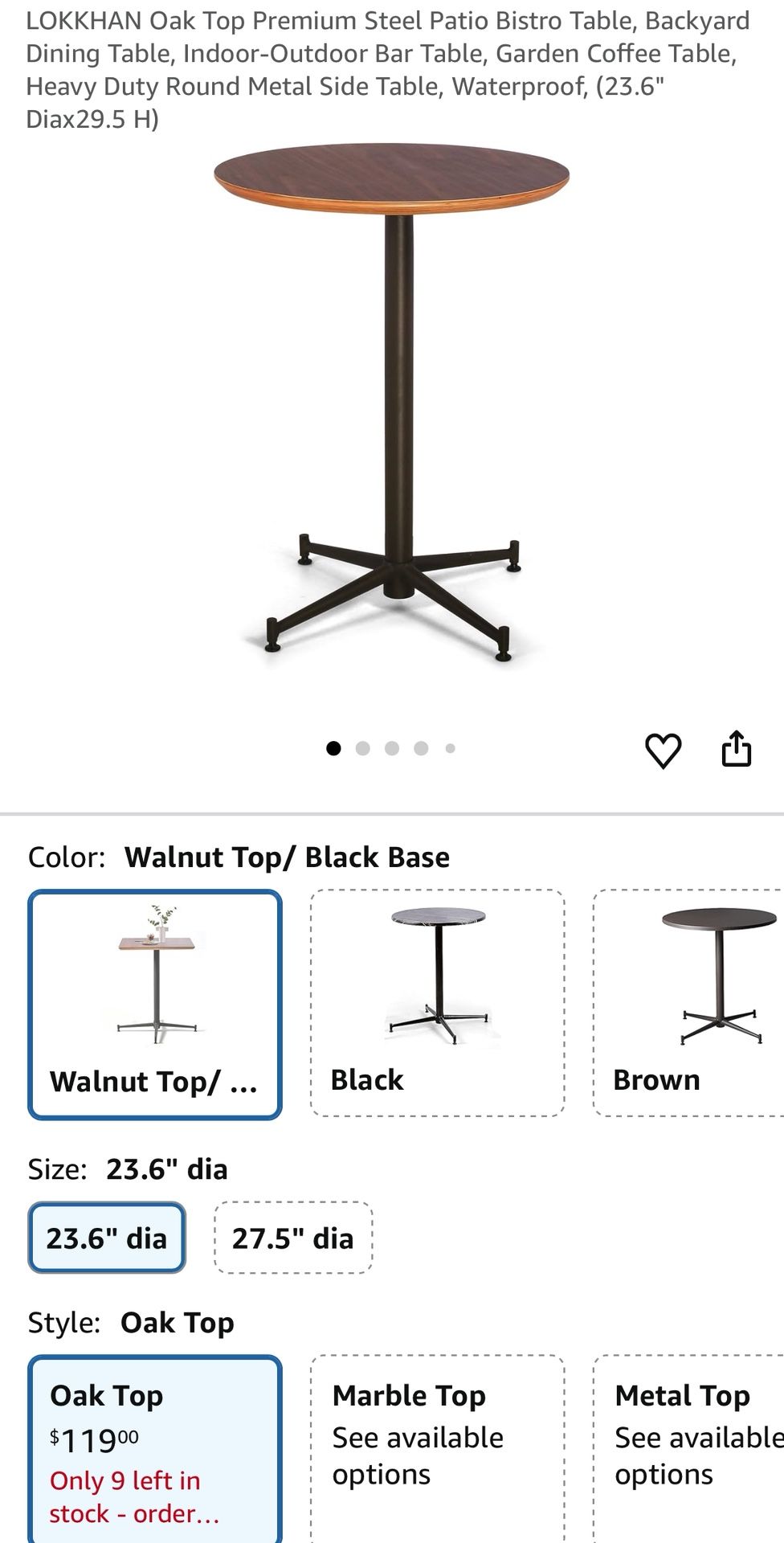784x1543 pixels.
Task: Open the main product image
Action: click(392, 402)
